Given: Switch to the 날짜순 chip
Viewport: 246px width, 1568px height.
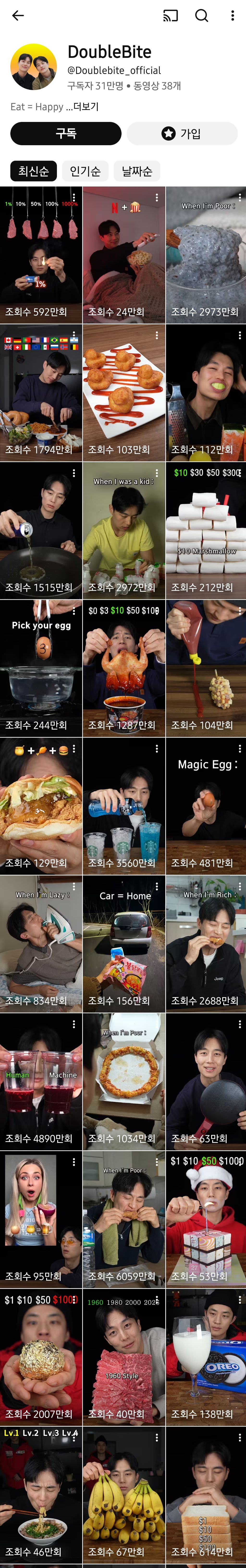Looking at the screenshot, I should pos(137,171).
